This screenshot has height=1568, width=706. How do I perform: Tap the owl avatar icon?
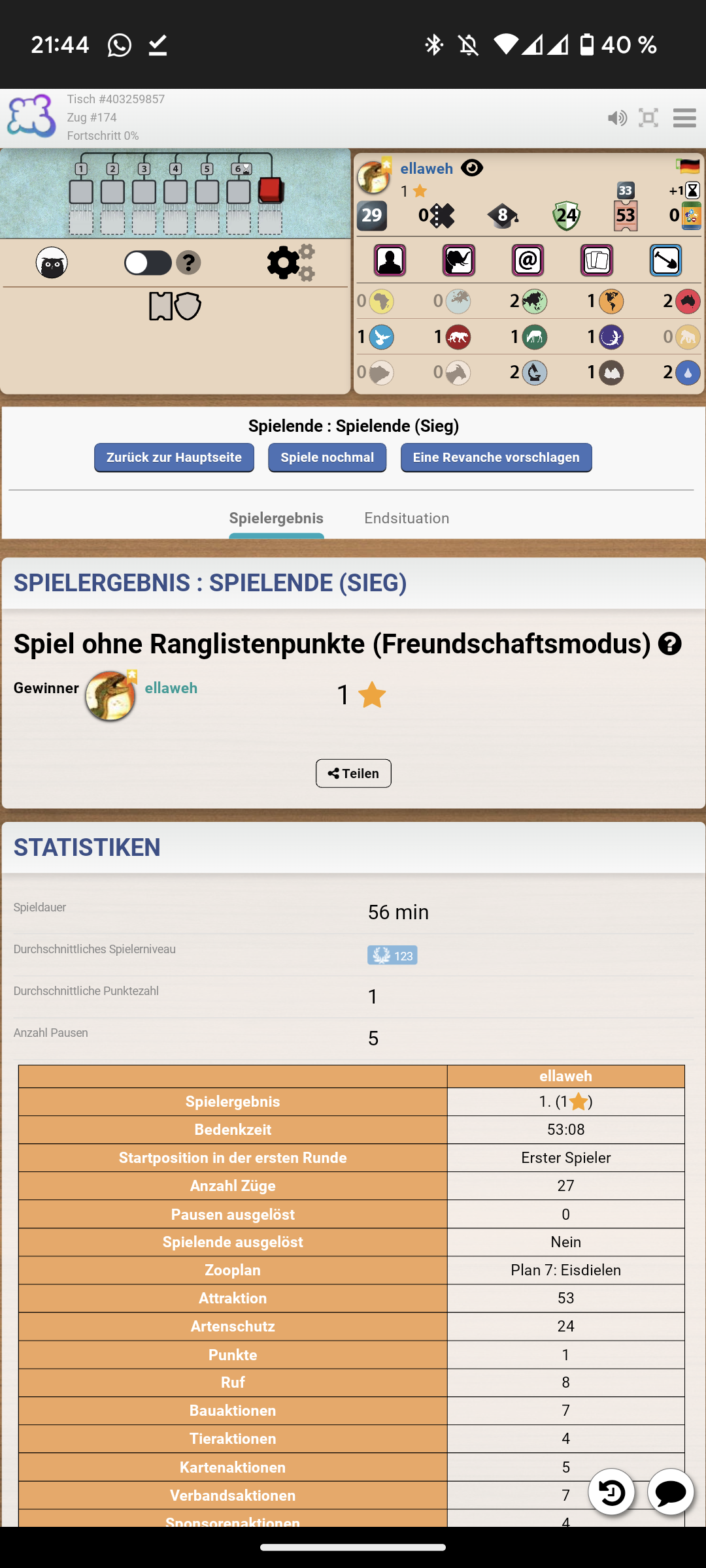click(x=52, y=263)
